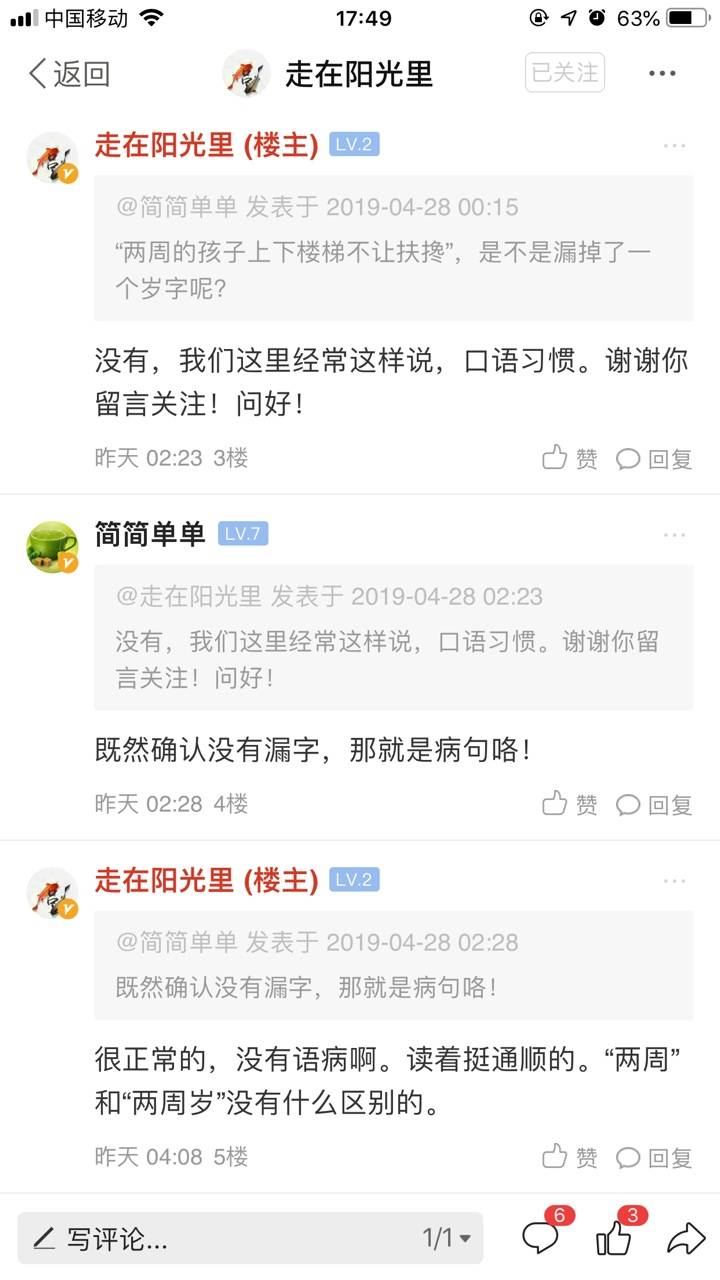
Task: Reply to the 5楼 comment
Action: (654, 1157)
